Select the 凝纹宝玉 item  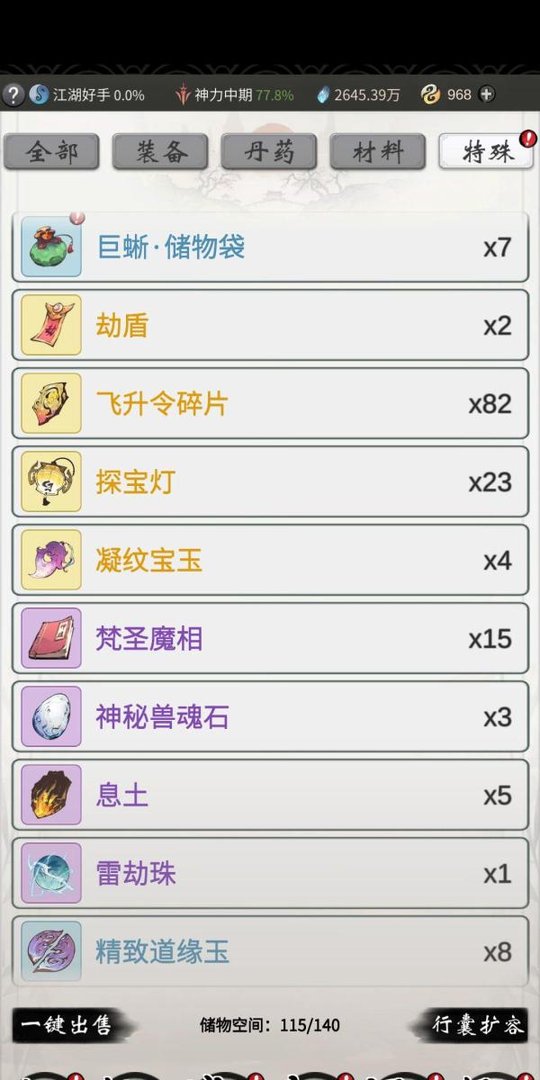[270, 561]
